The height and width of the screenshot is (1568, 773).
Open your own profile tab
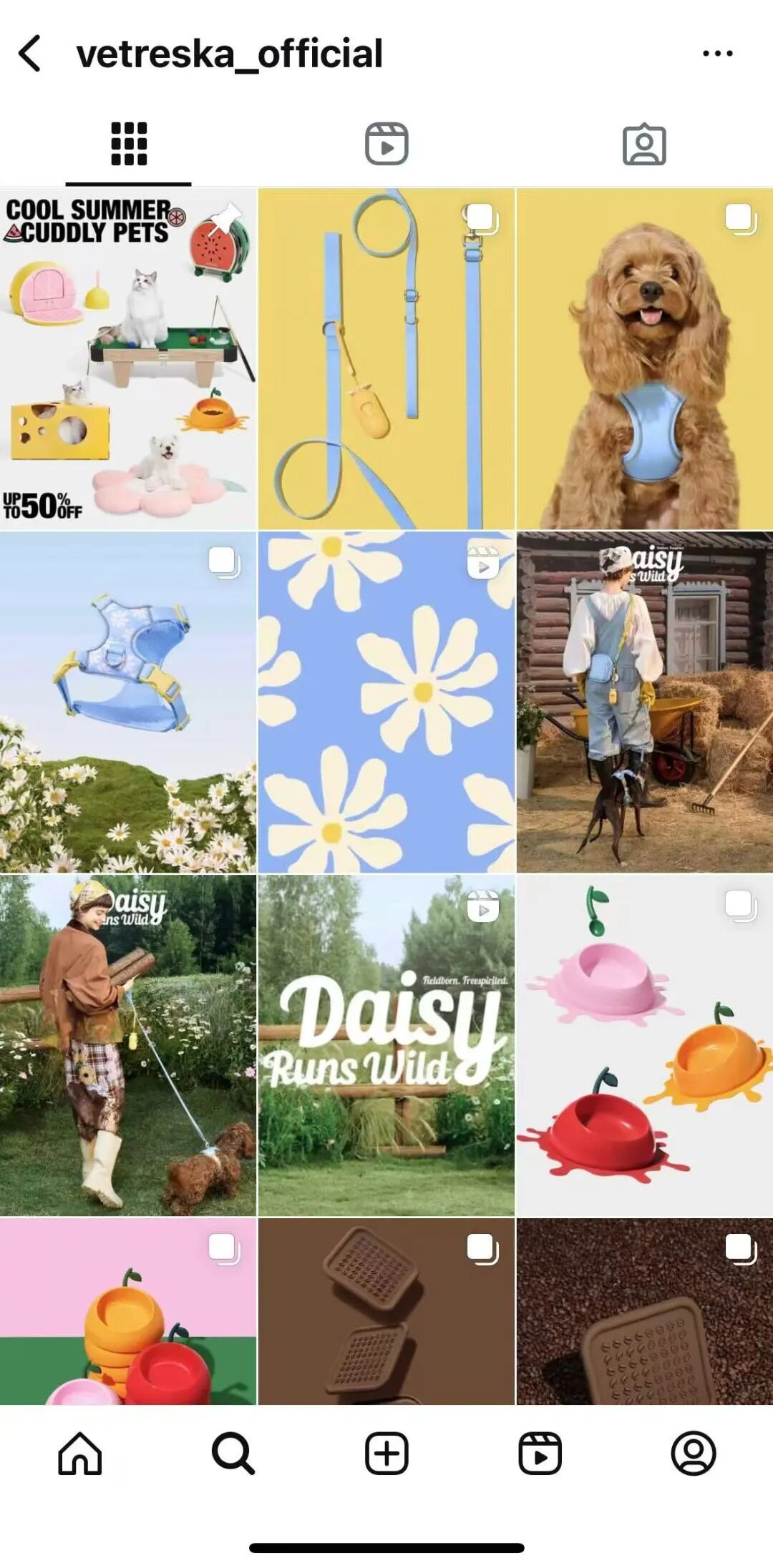(693, 1454)
